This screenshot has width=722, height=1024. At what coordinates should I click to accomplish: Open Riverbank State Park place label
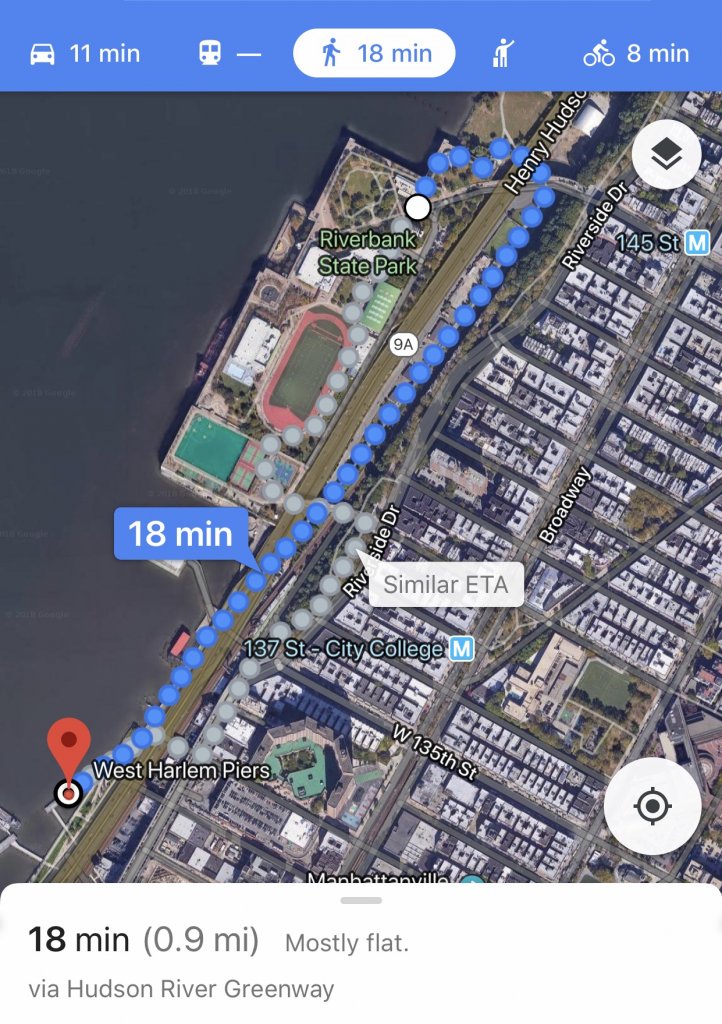[x=368, y=253]
